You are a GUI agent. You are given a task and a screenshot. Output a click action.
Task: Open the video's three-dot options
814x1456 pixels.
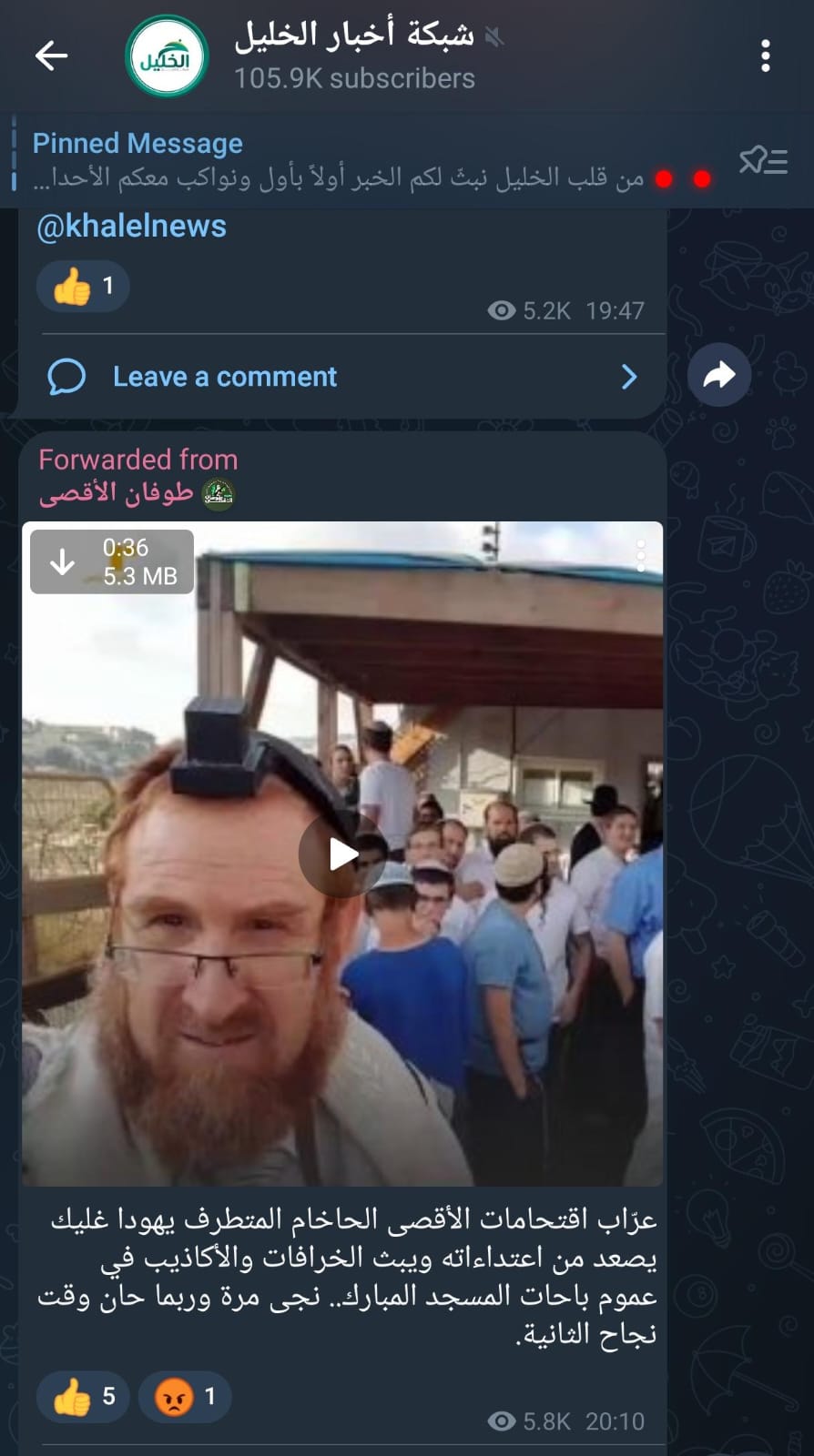[641, 554]
